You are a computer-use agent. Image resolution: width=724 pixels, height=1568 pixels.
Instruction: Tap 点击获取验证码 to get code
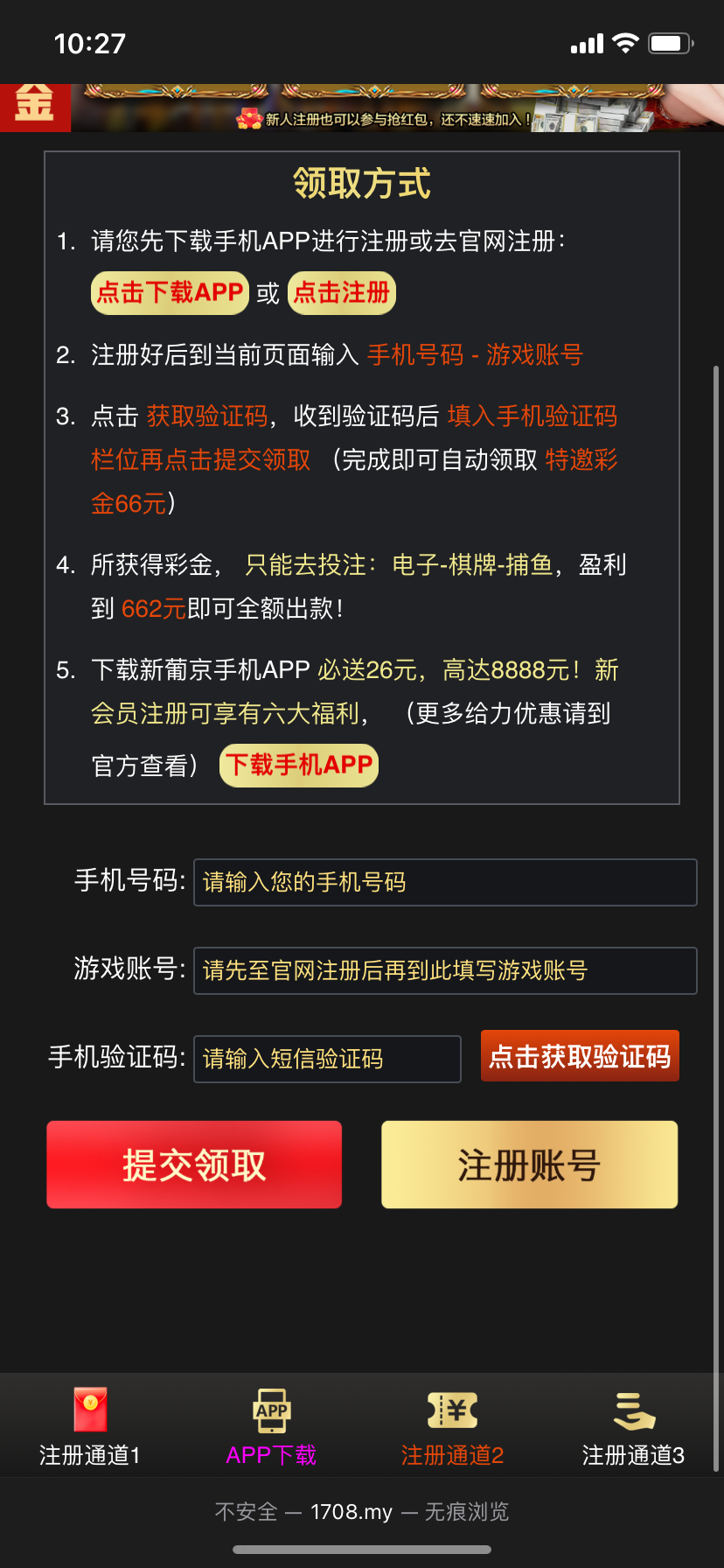point(580,1056)
